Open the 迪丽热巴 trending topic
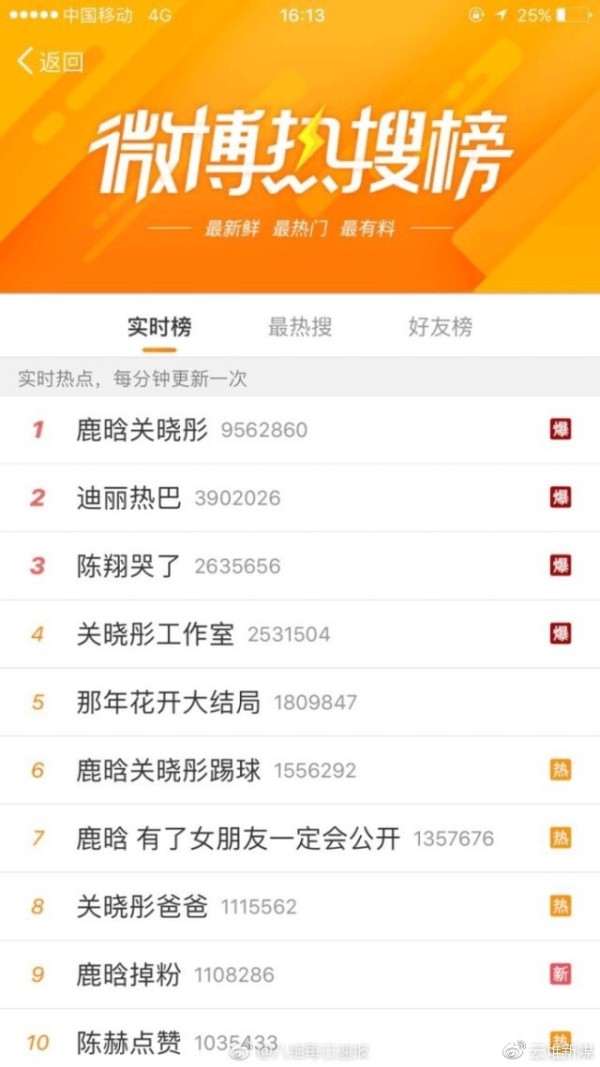 point(300,498)
